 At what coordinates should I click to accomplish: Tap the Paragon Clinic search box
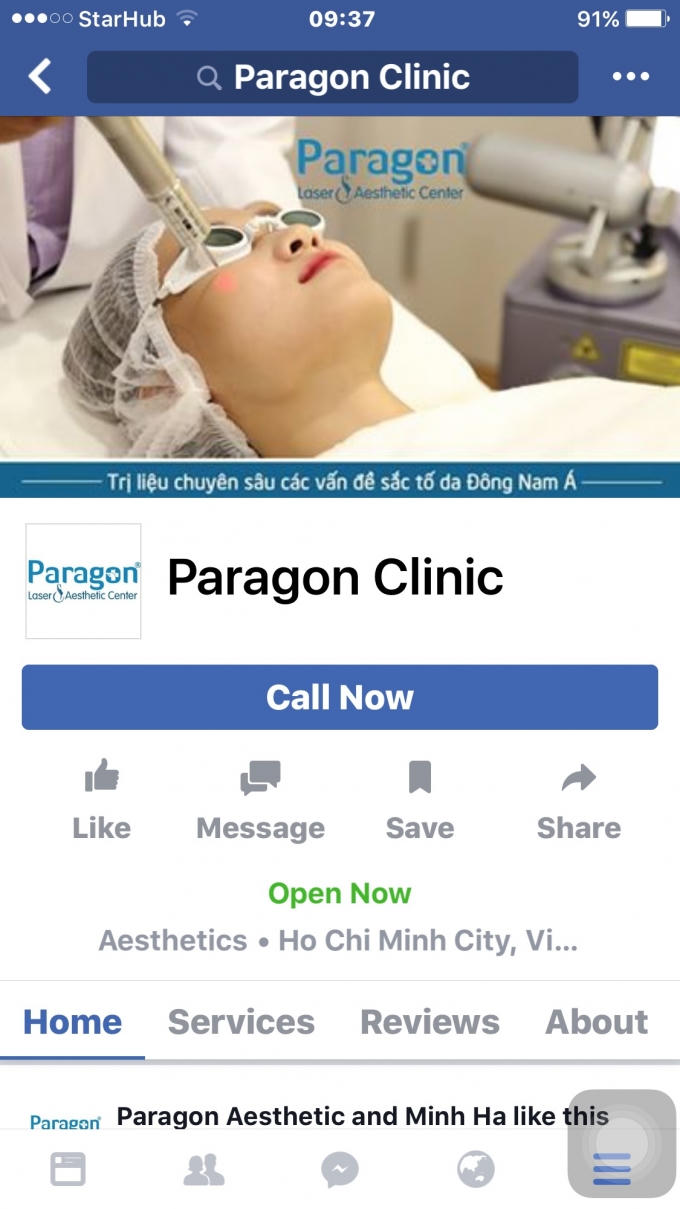point(332,77)
